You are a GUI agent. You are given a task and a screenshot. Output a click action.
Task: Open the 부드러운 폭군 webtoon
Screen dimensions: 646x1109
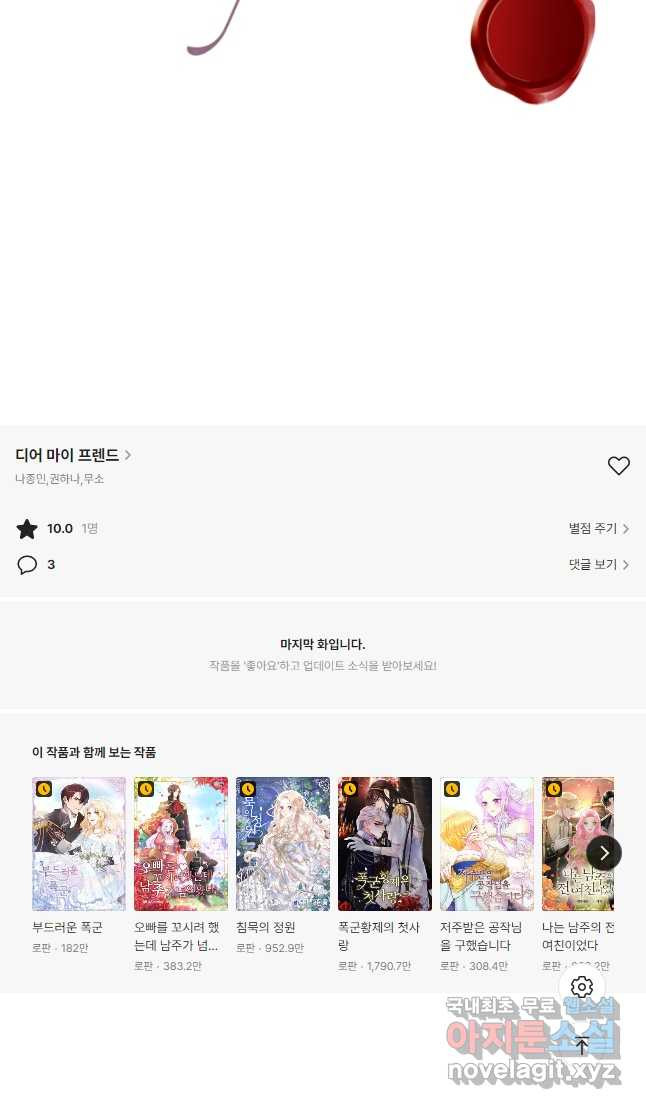(79, 844)
